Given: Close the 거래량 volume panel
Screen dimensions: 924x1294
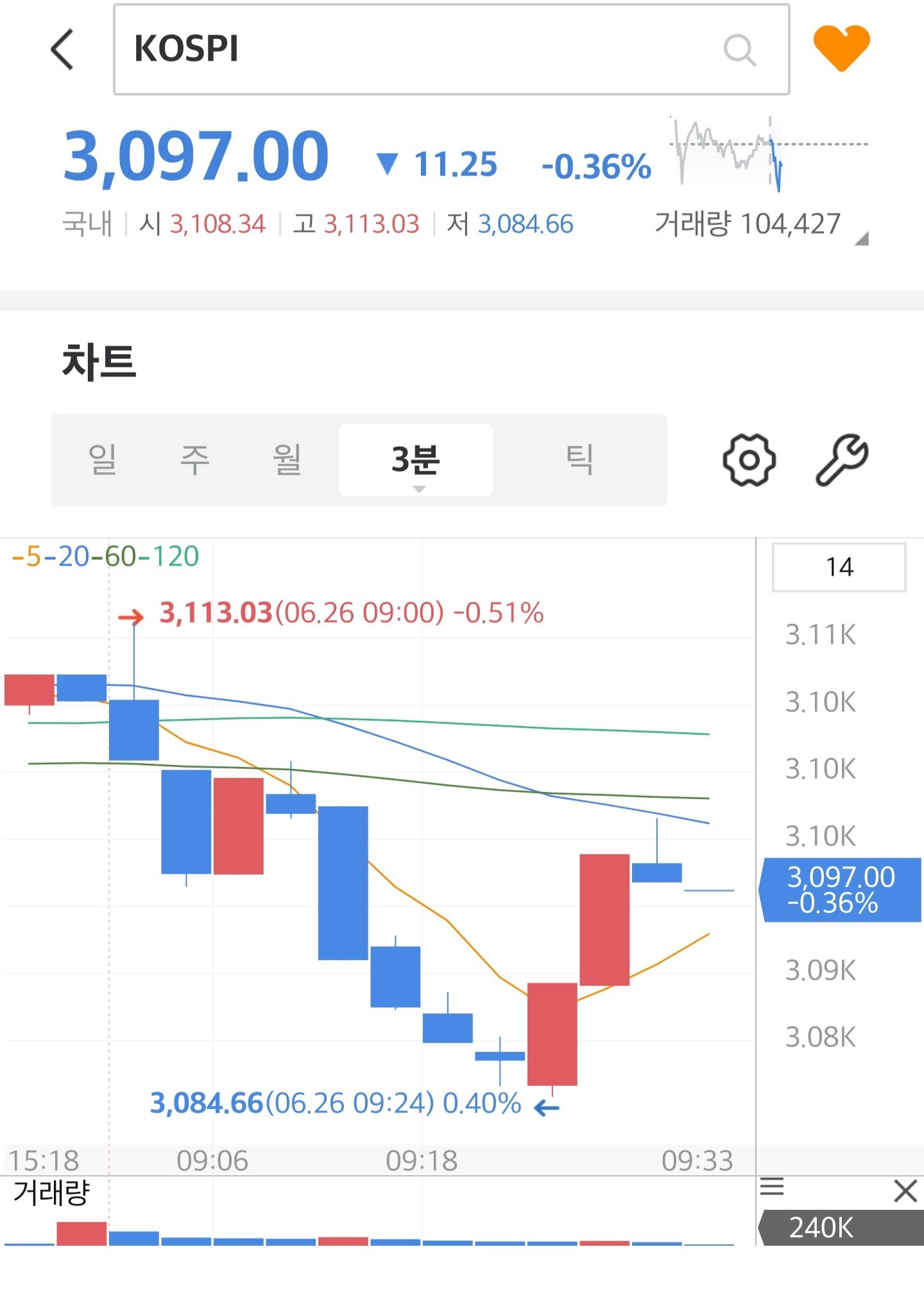Looking at the screenshot, I should [x=905, y=1191].
